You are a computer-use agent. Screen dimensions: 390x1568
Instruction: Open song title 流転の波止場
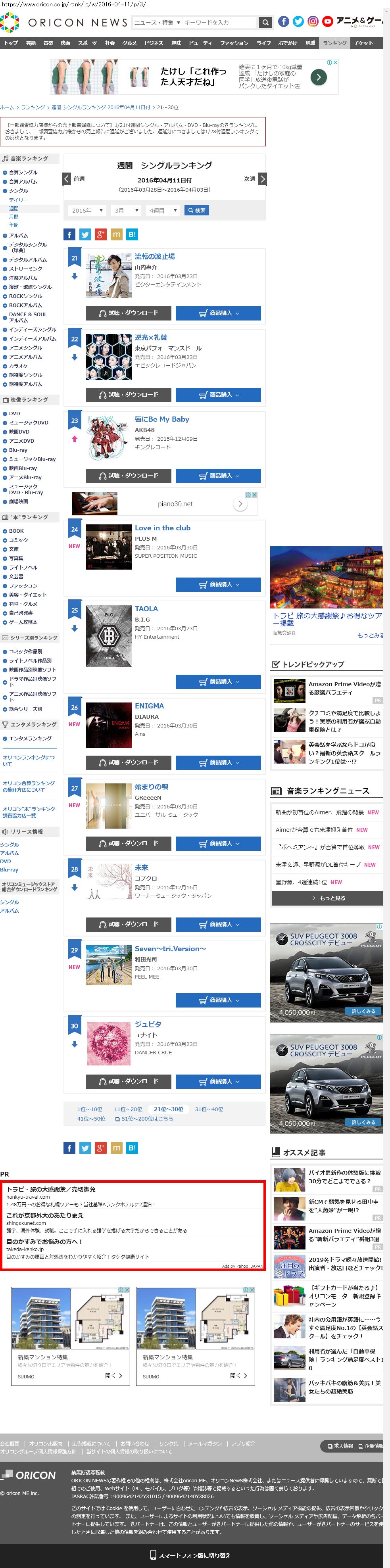coord(155,257)
